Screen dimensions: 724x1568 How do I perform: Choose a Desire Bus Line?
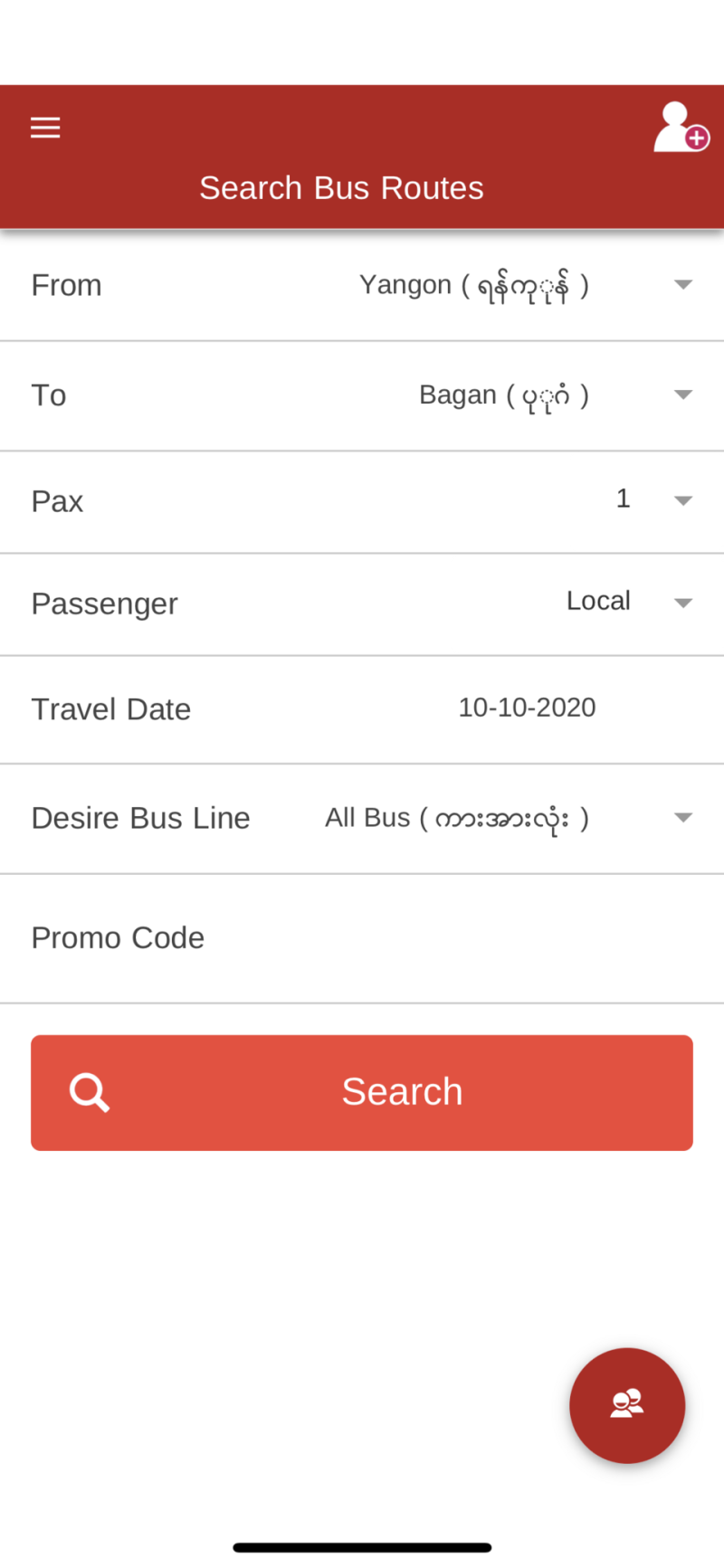tap(362, 818)
